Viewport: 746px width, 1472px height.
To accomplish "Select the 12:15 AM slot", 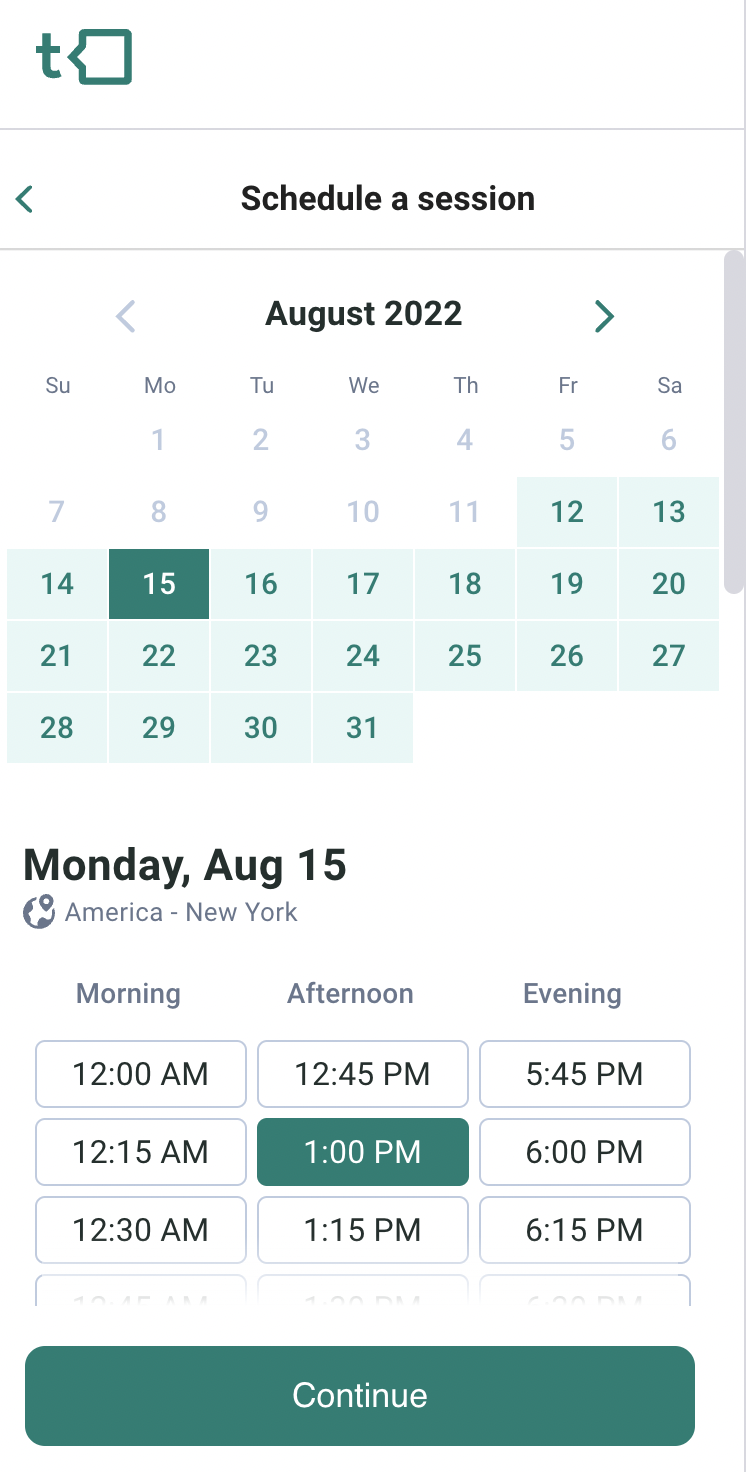I will coord(141,1152).
